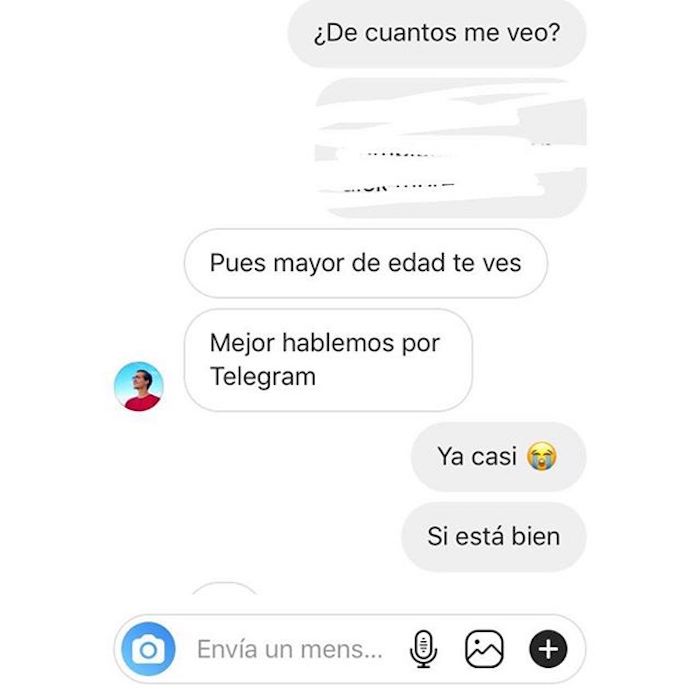Focus the "Envía un mens..." text field
Screen dimensions: 700x700
pyautogui.click(x=290, y=650)
